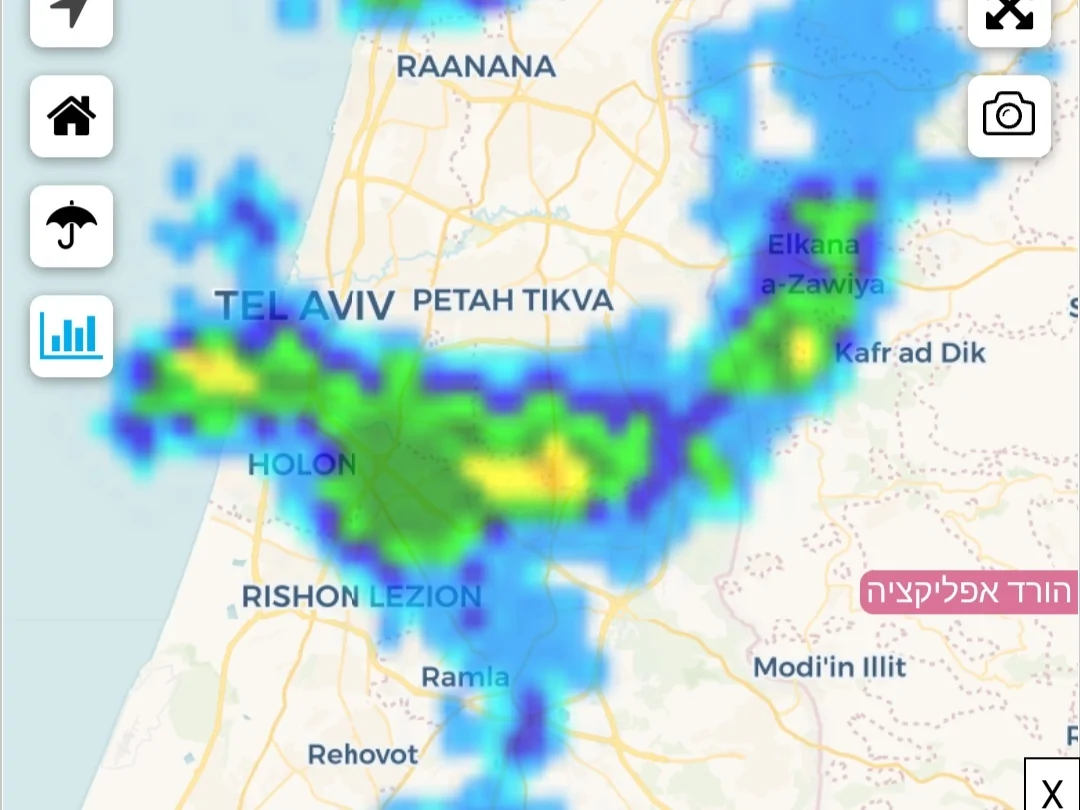The width and height of the screenshot is (1080, 810).
Task: Take a snapshot with the camera icon
Action: [x=1009, y=116]
